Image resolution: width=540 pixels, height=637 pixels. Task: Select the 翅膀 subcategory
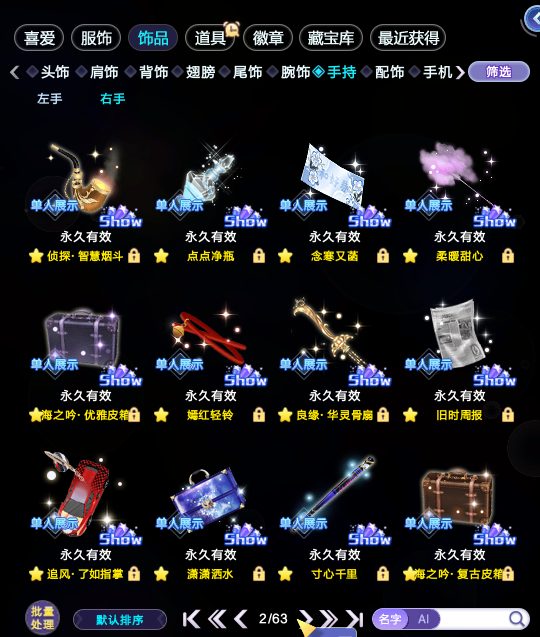[200, 72]
